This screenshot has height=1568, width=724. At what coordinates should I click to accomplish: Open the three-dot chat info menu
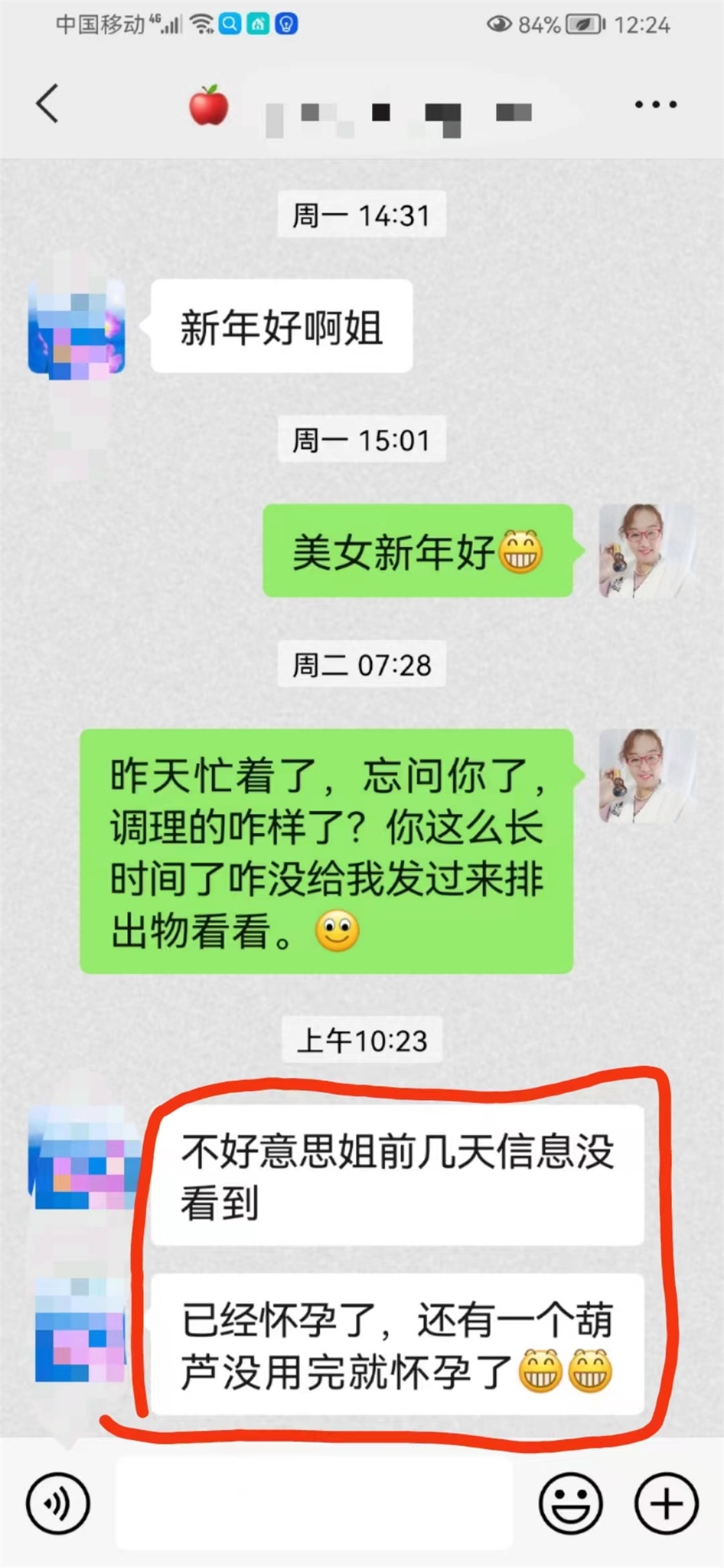click(655, 104)
